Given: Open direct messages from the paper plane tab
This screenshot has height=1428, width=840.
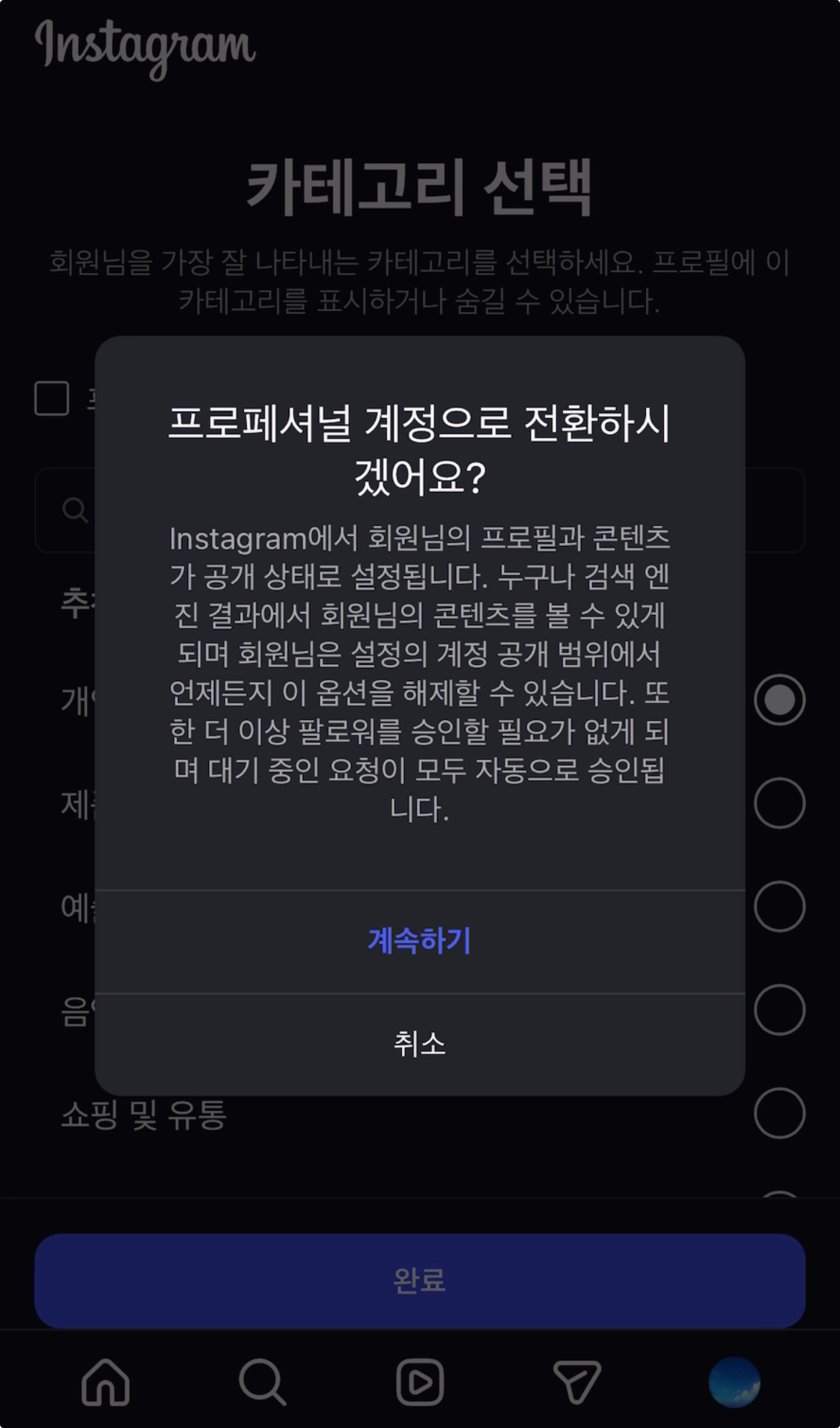Looking at the screenshot, I should pos(577,1381).
